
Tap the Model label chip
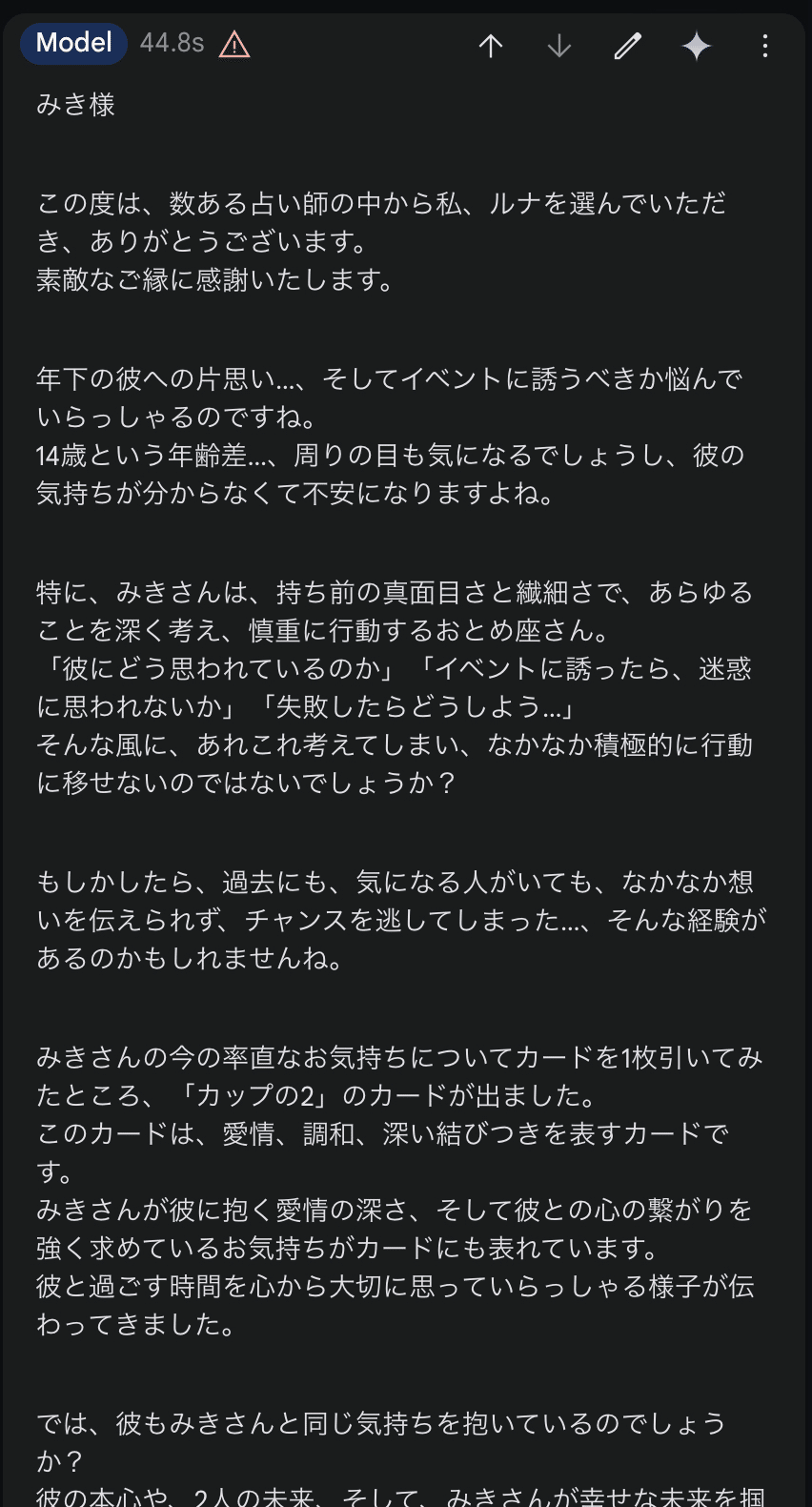click(73, 43)
